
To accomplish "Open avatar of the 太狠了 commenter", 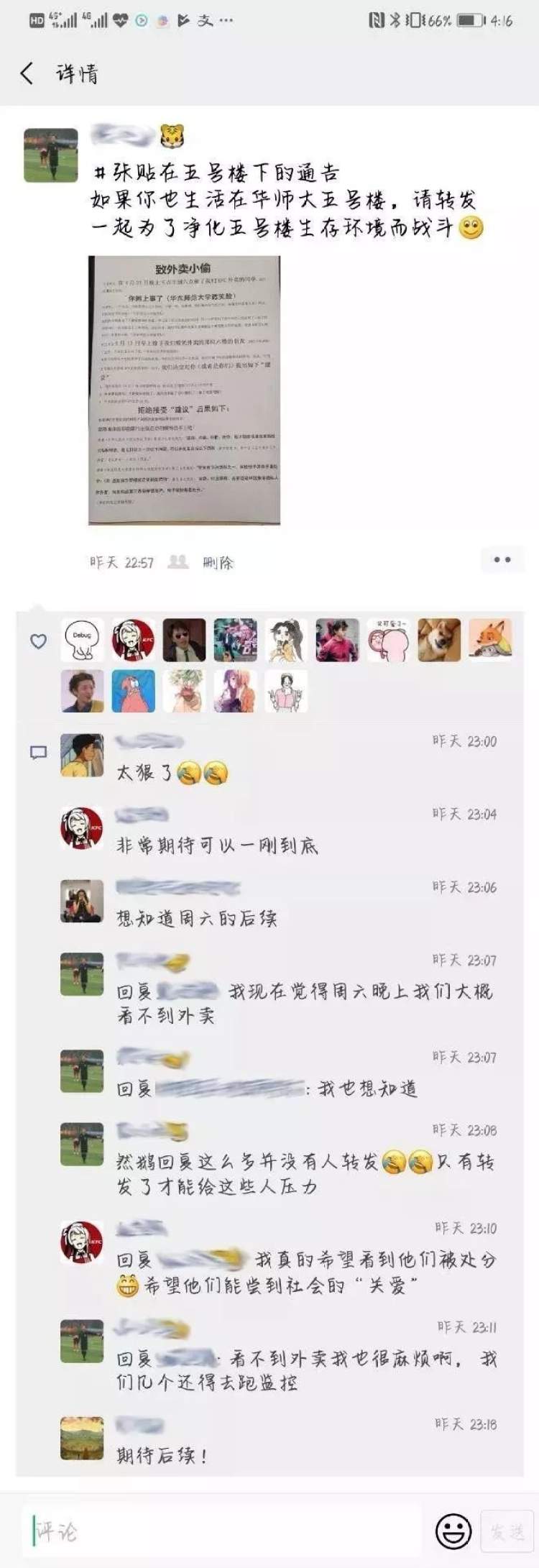I will [82, 755].
